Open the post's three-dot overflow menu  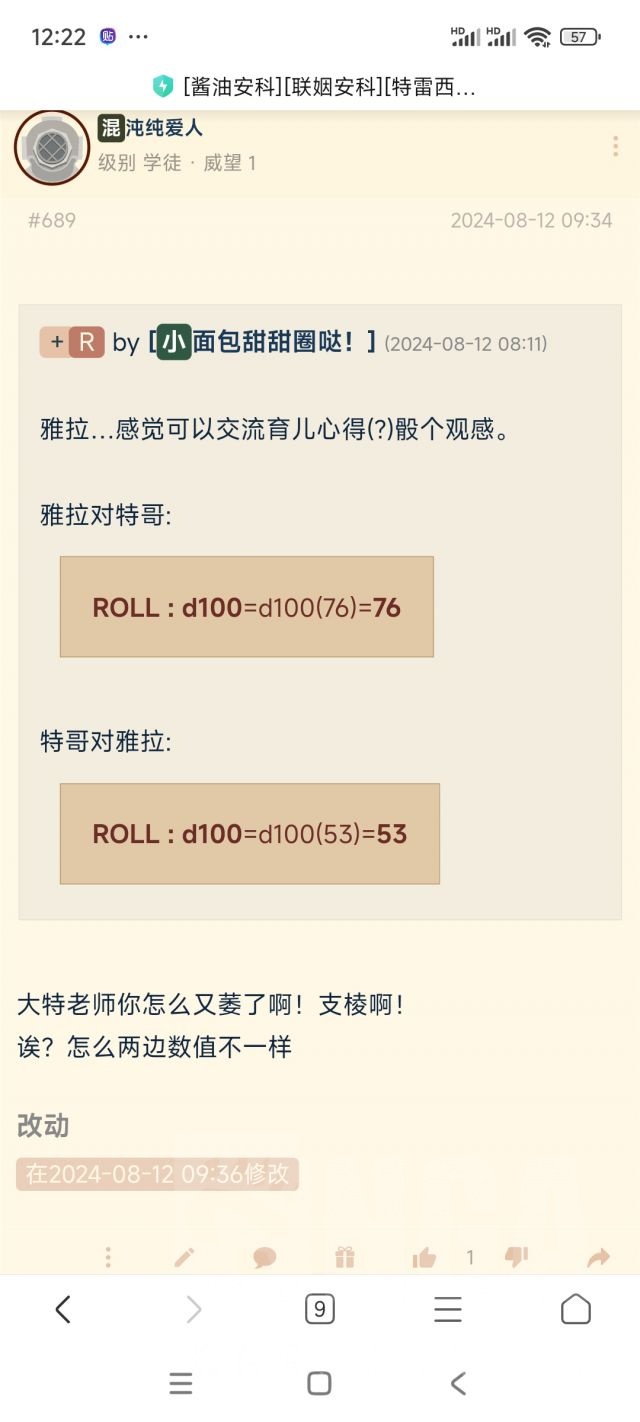(615, 146)
